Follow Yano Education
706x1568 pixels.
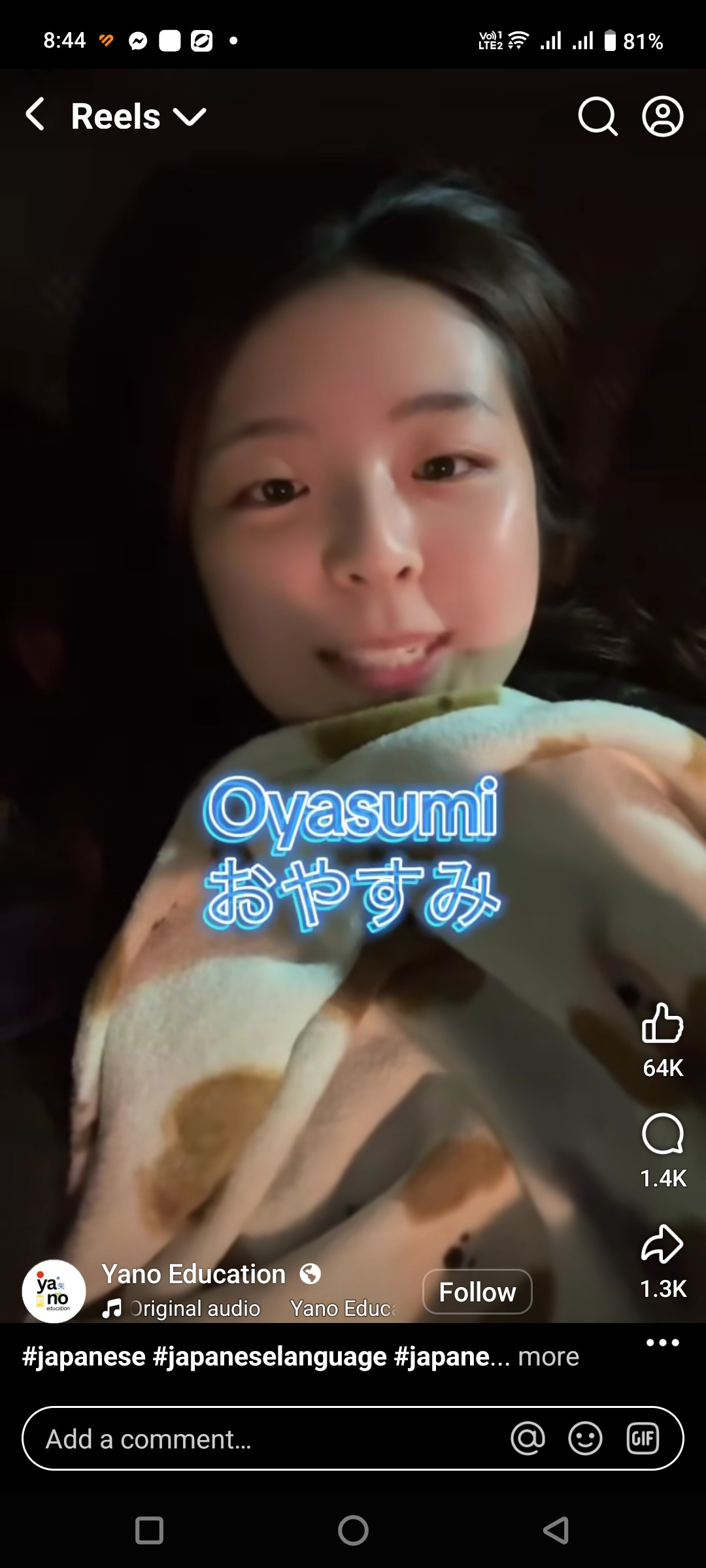coord(477,1292)
